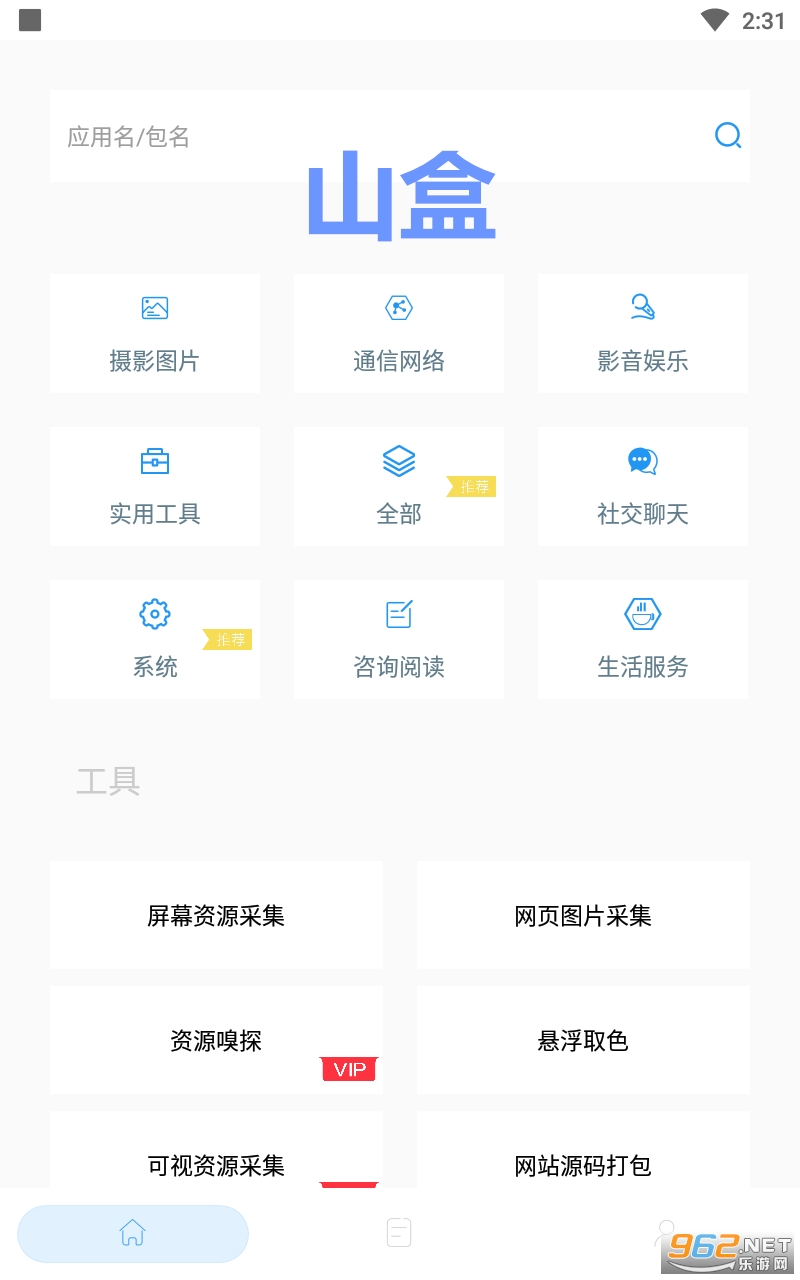Switch to the home tab

coord(133,1233)
